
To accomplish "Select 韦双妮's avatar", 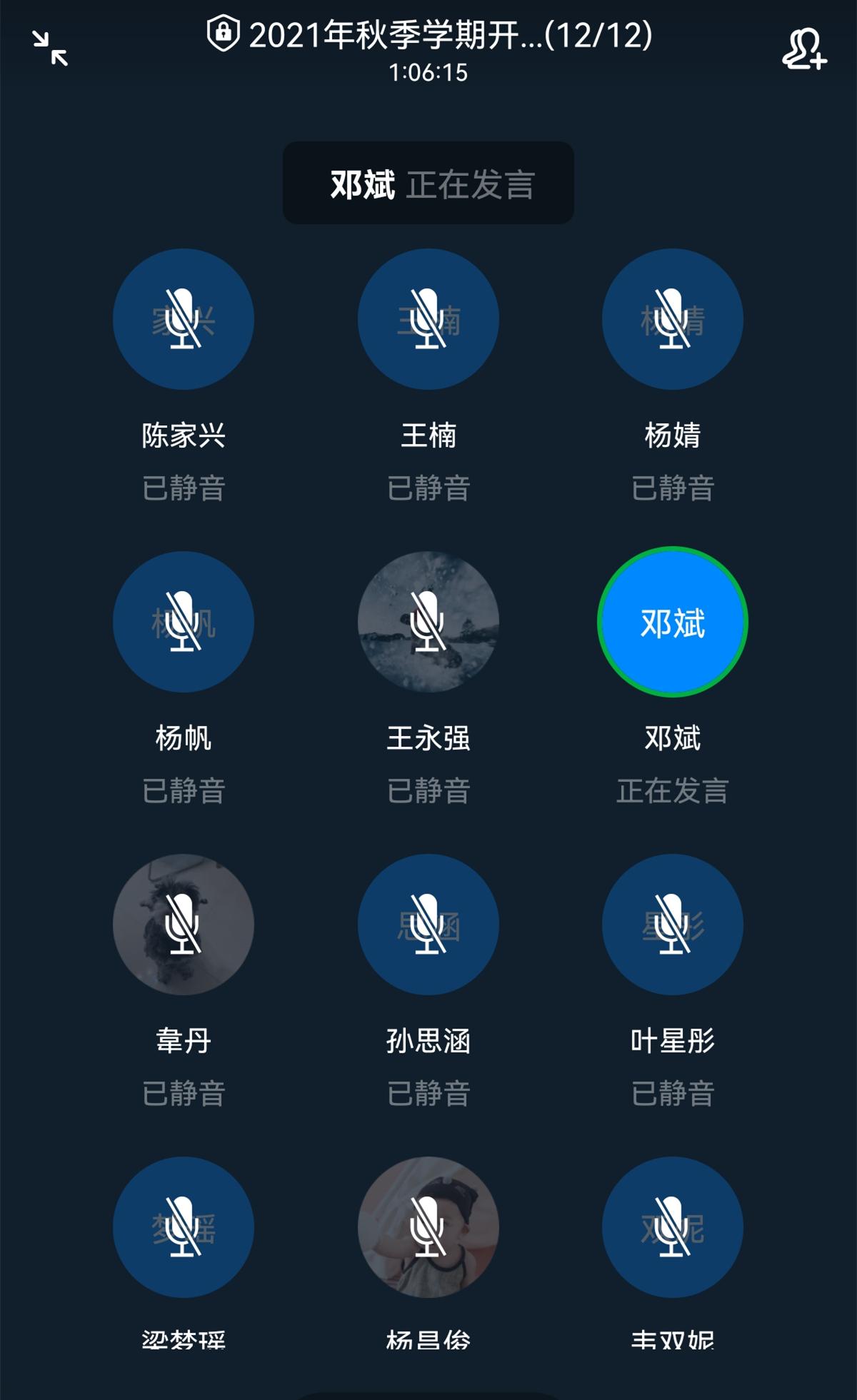I will (673, 1227).
